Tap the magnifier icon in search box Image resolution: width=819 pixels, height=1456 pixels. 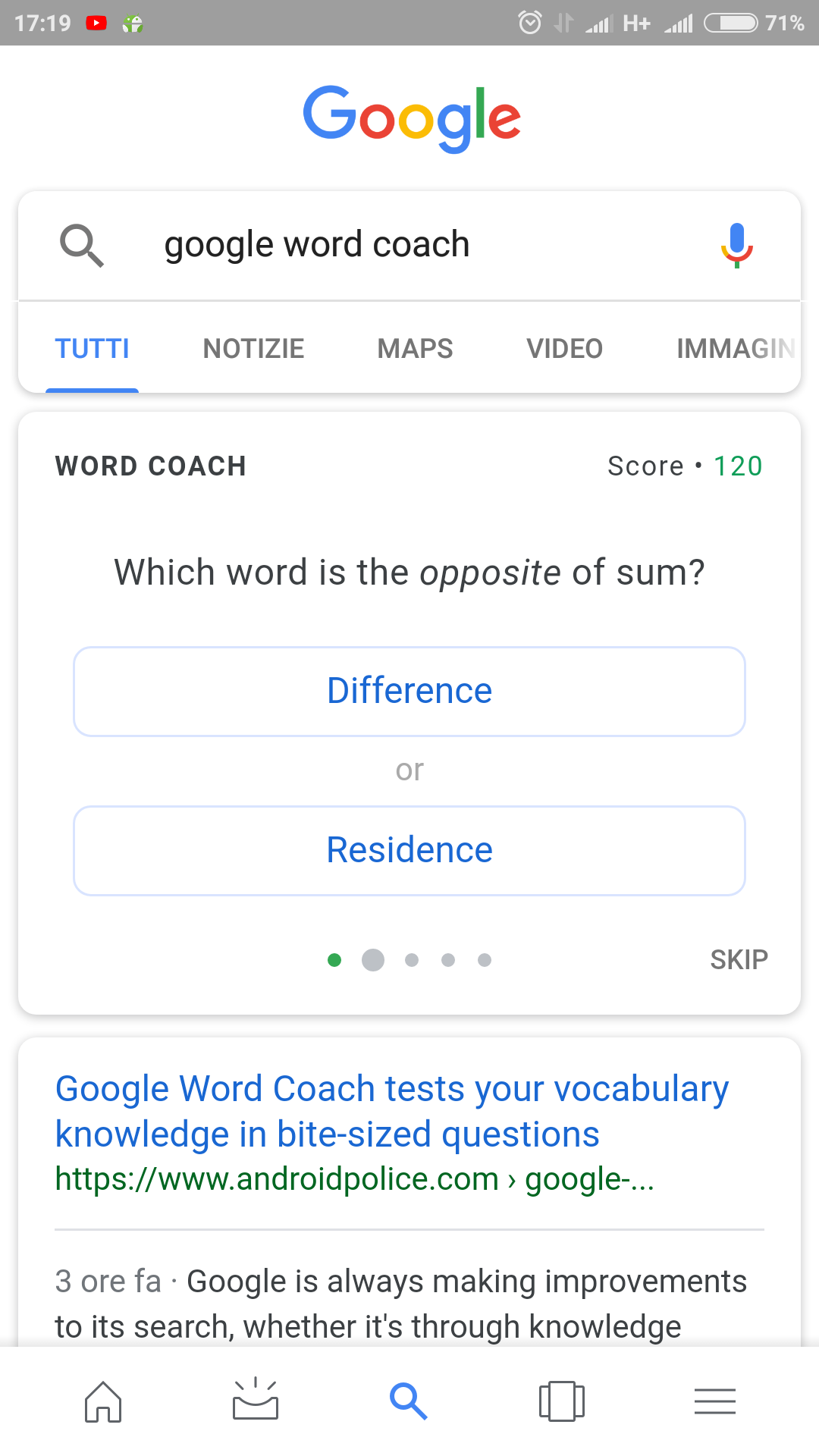pos(81,246)
